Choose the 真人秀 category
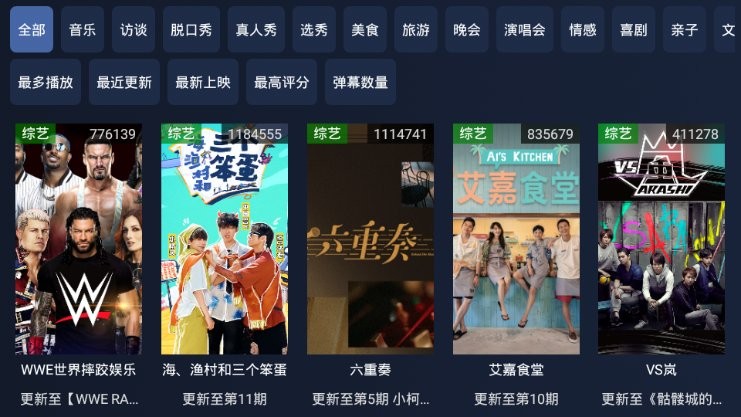The image size is (741, 417). click(x=256, y=30)
